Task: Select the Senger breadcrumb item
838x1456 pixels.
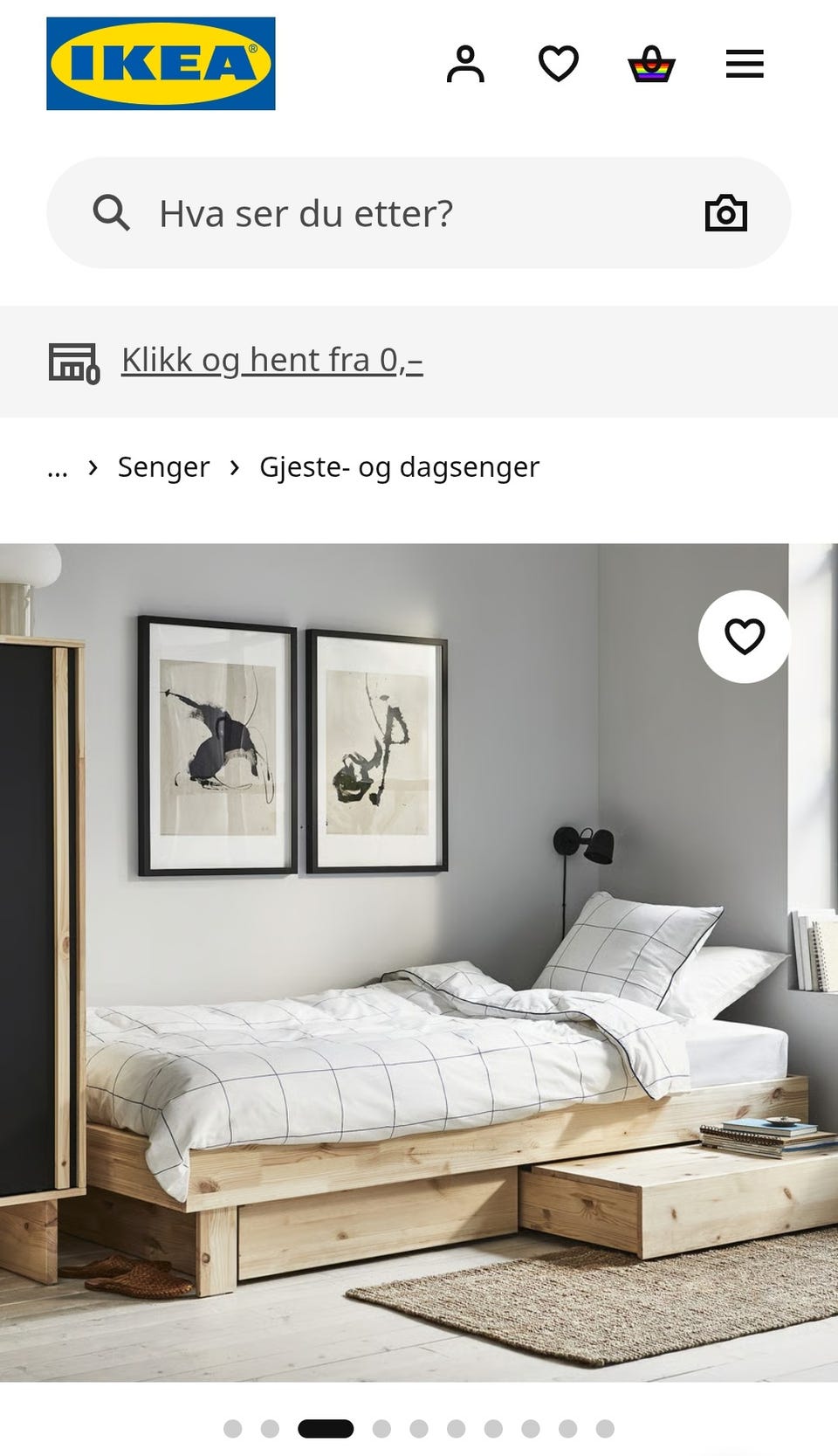Action: (163, 466)
